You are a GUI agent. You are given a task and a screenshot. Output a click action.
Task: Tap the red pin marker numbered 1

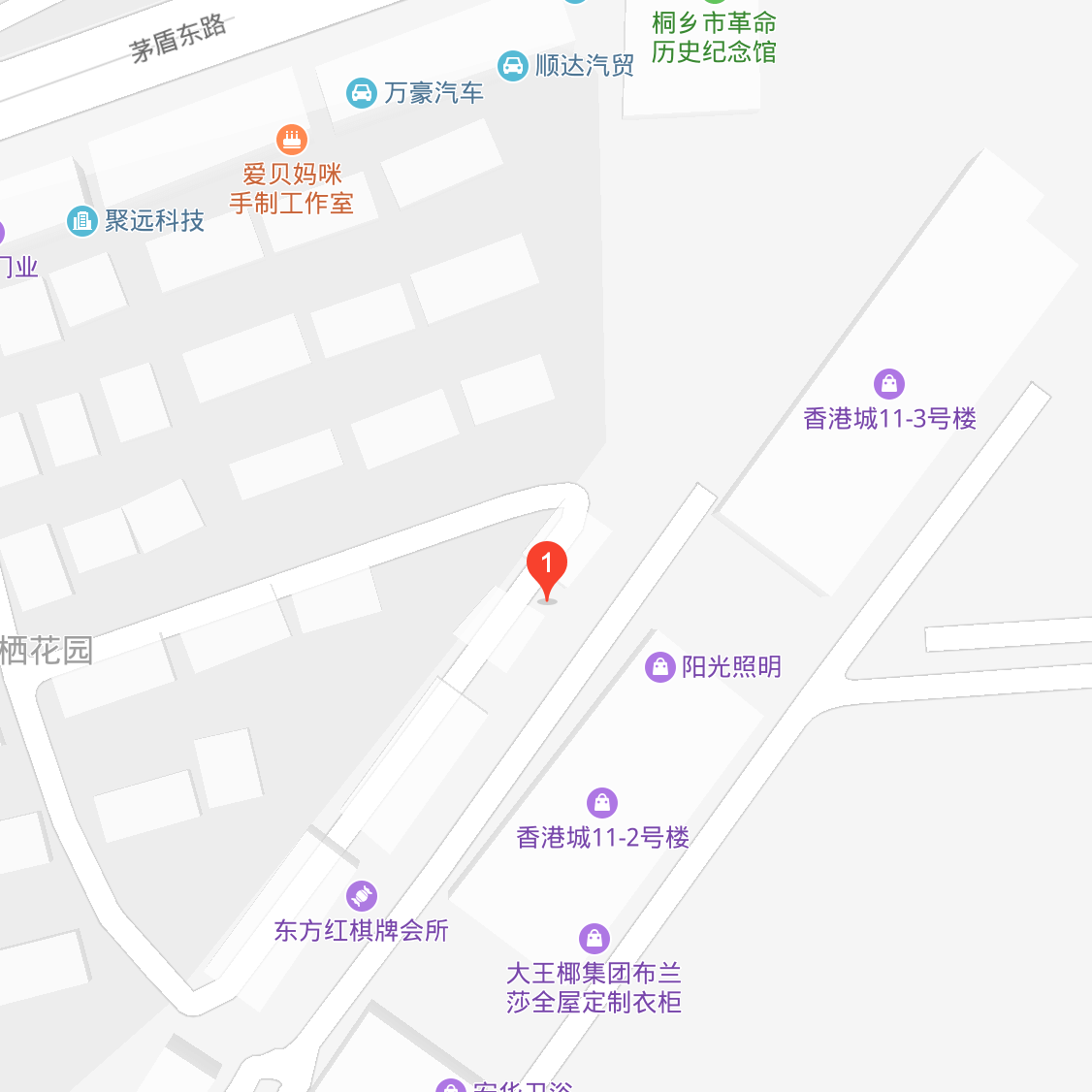click(547, 565)
